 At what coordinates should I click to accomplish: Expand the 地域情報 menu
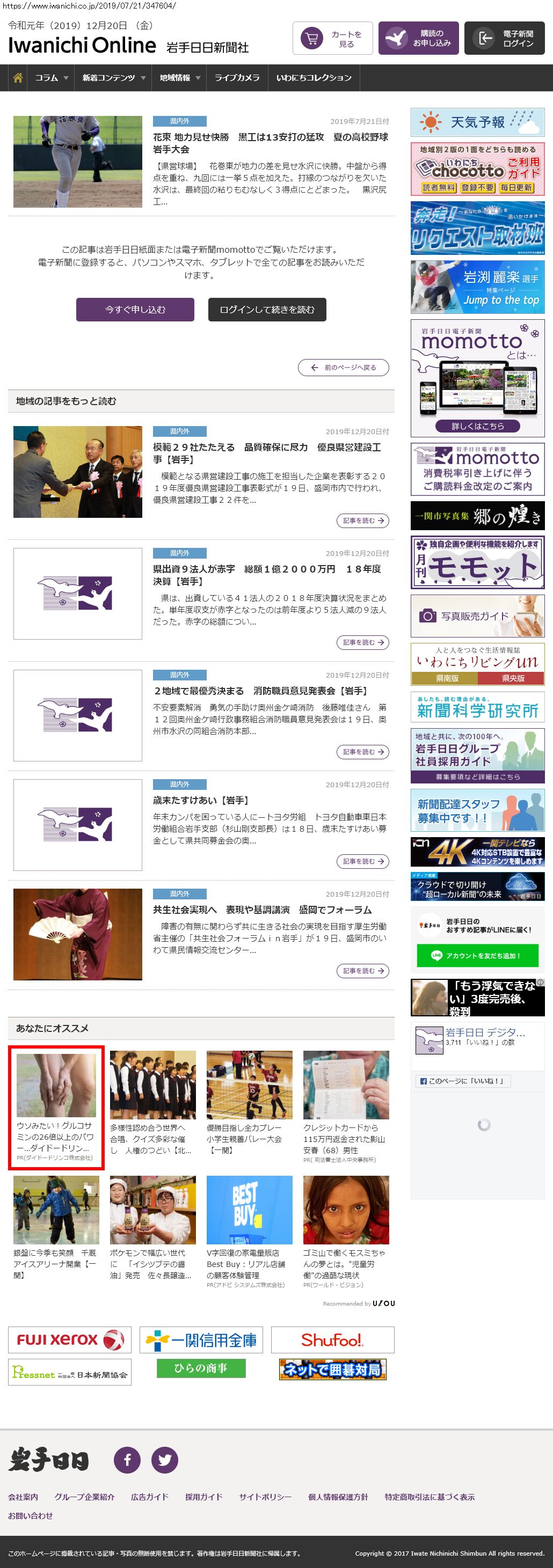tap(179, 78)
